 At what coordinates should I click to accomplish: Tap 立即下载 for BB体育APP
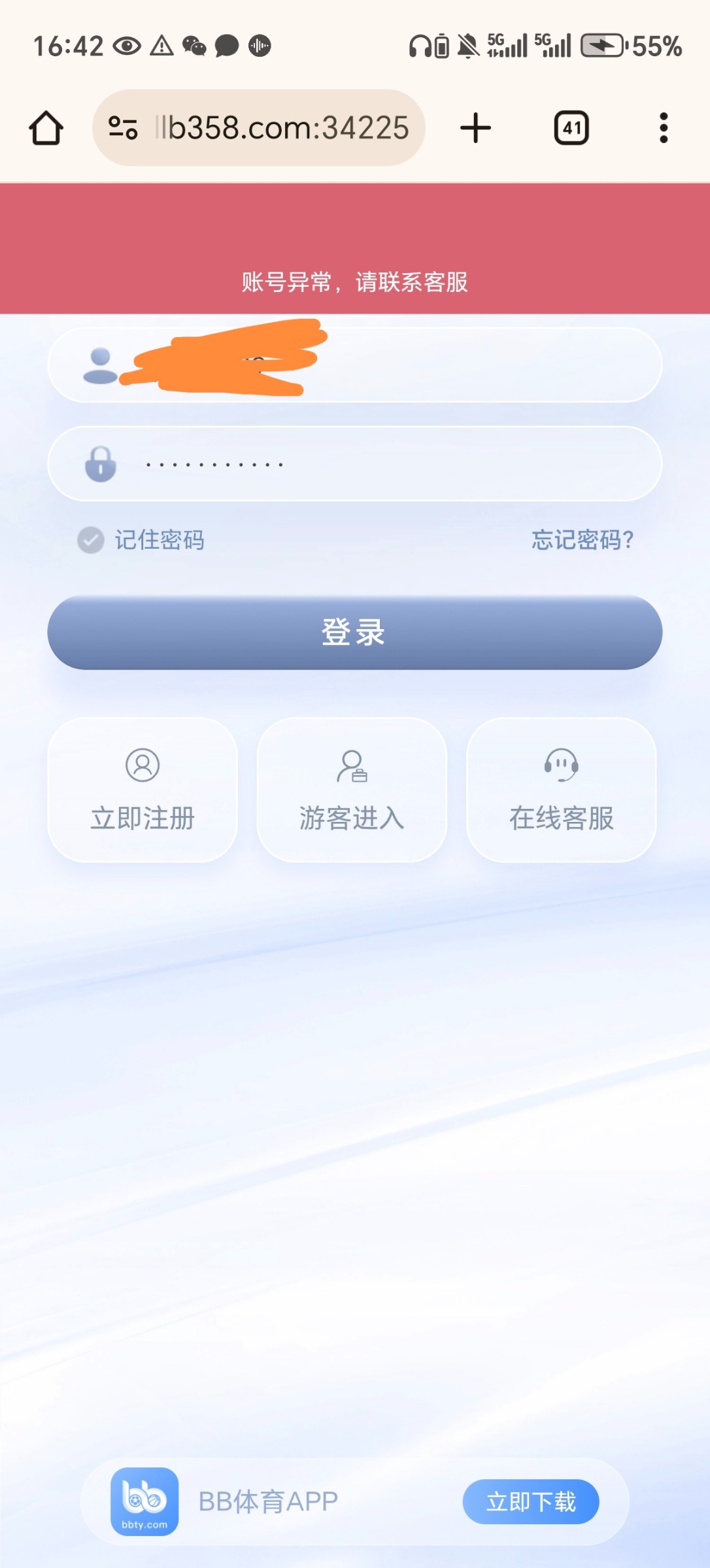530,1501
